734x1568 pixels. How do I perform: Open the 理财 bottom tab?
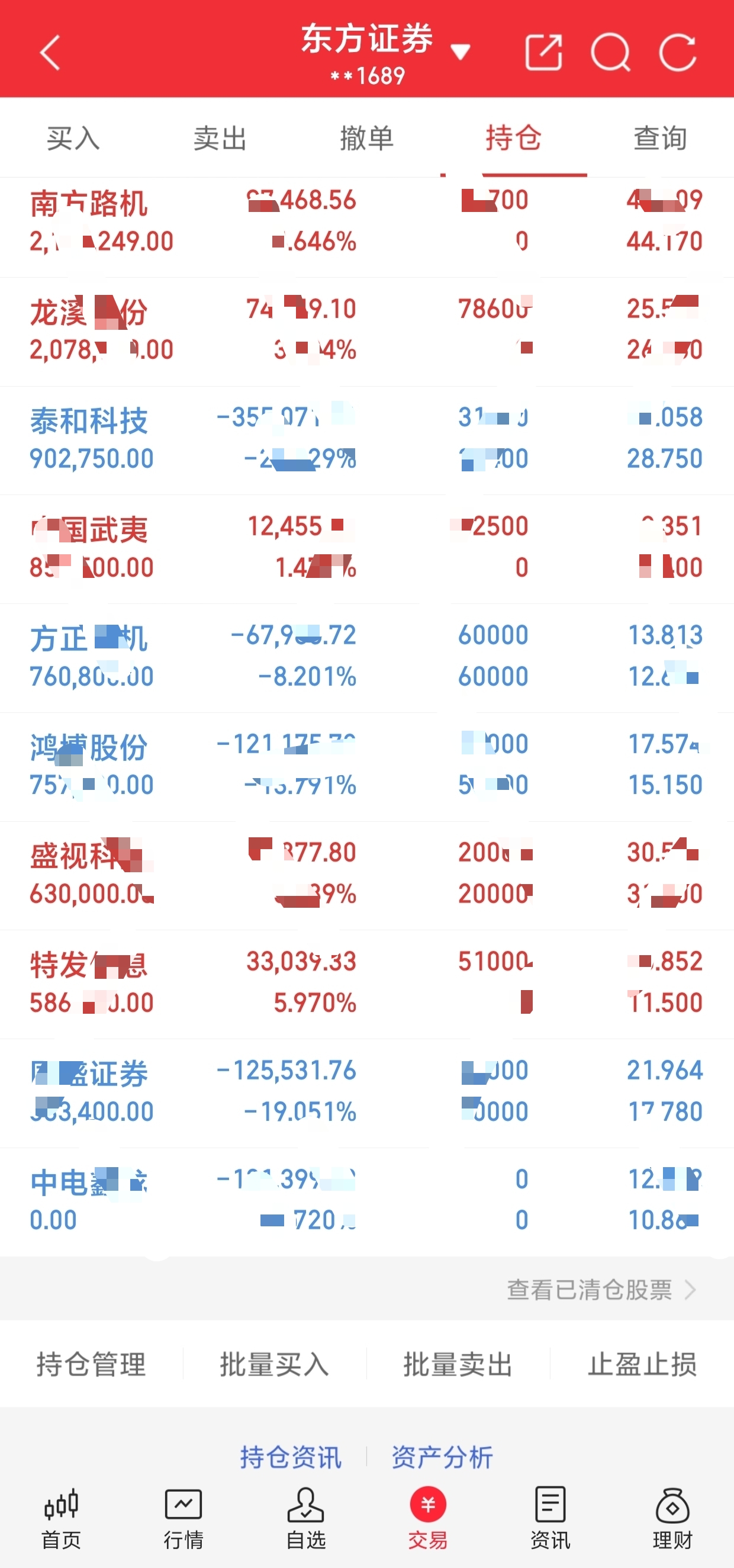click(672, 1518)
